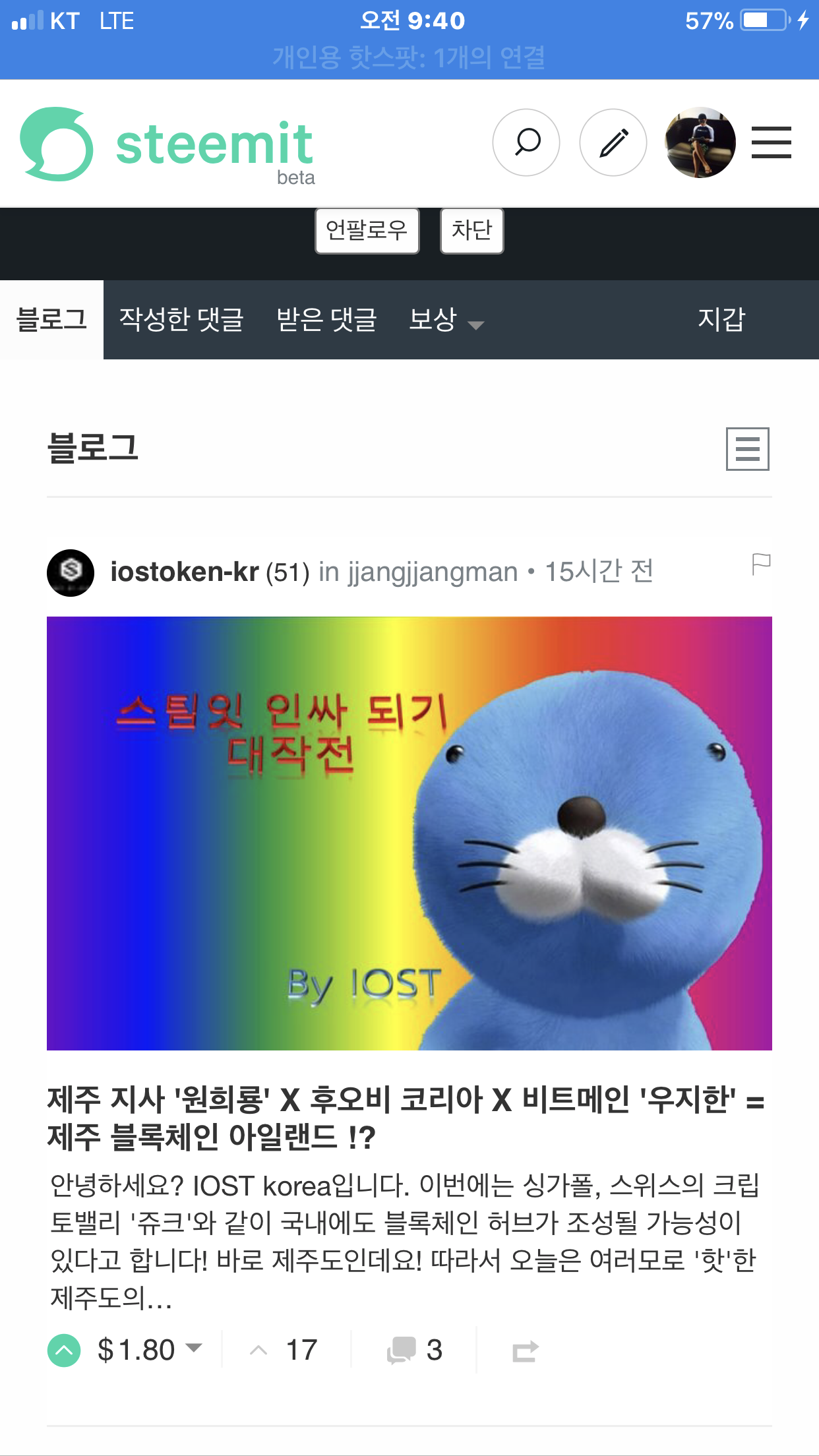Flag the iostoken-kr post

(x=761, y=564)
